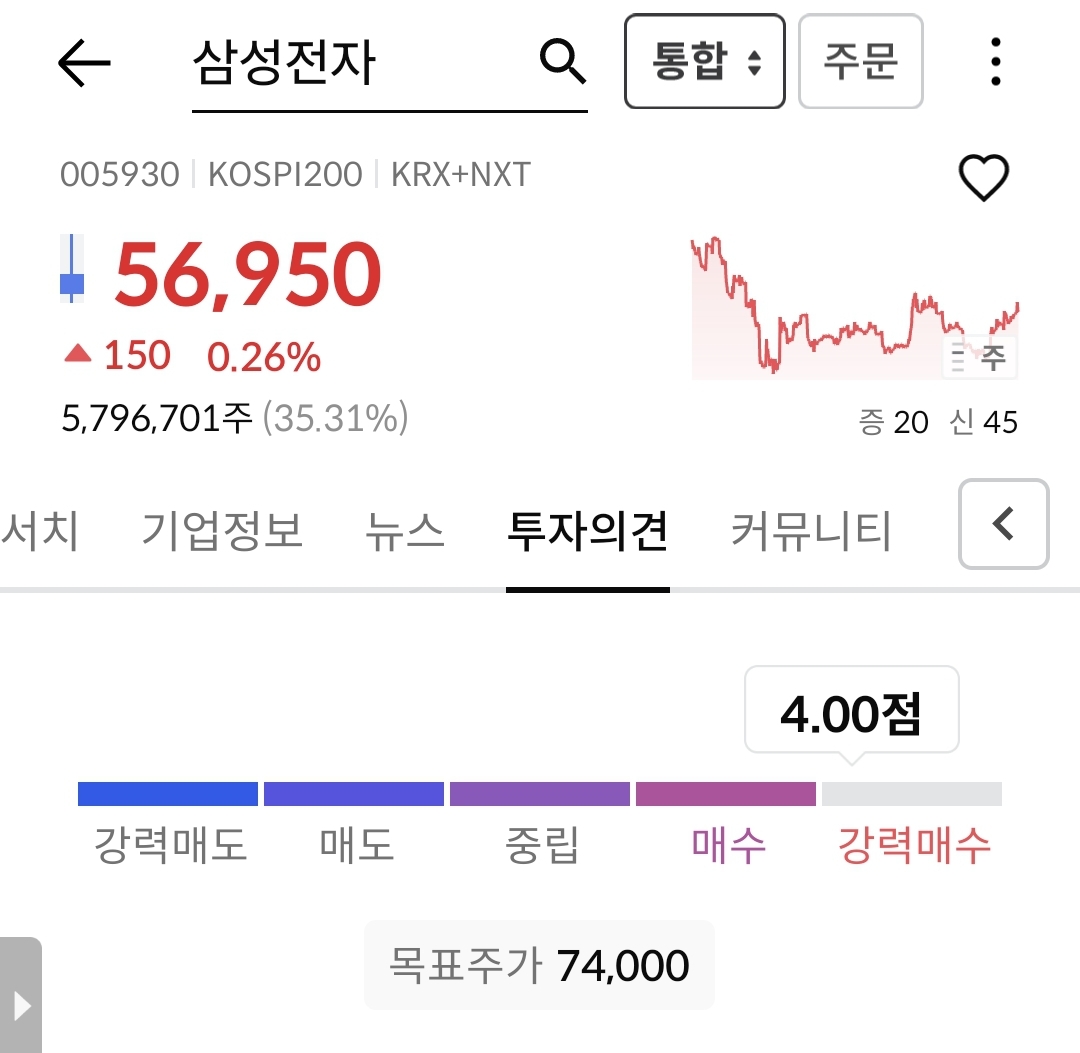Open the 통합 exchange dropdown
This screenshot has width=1080, height=1053.
pos(705,62)
